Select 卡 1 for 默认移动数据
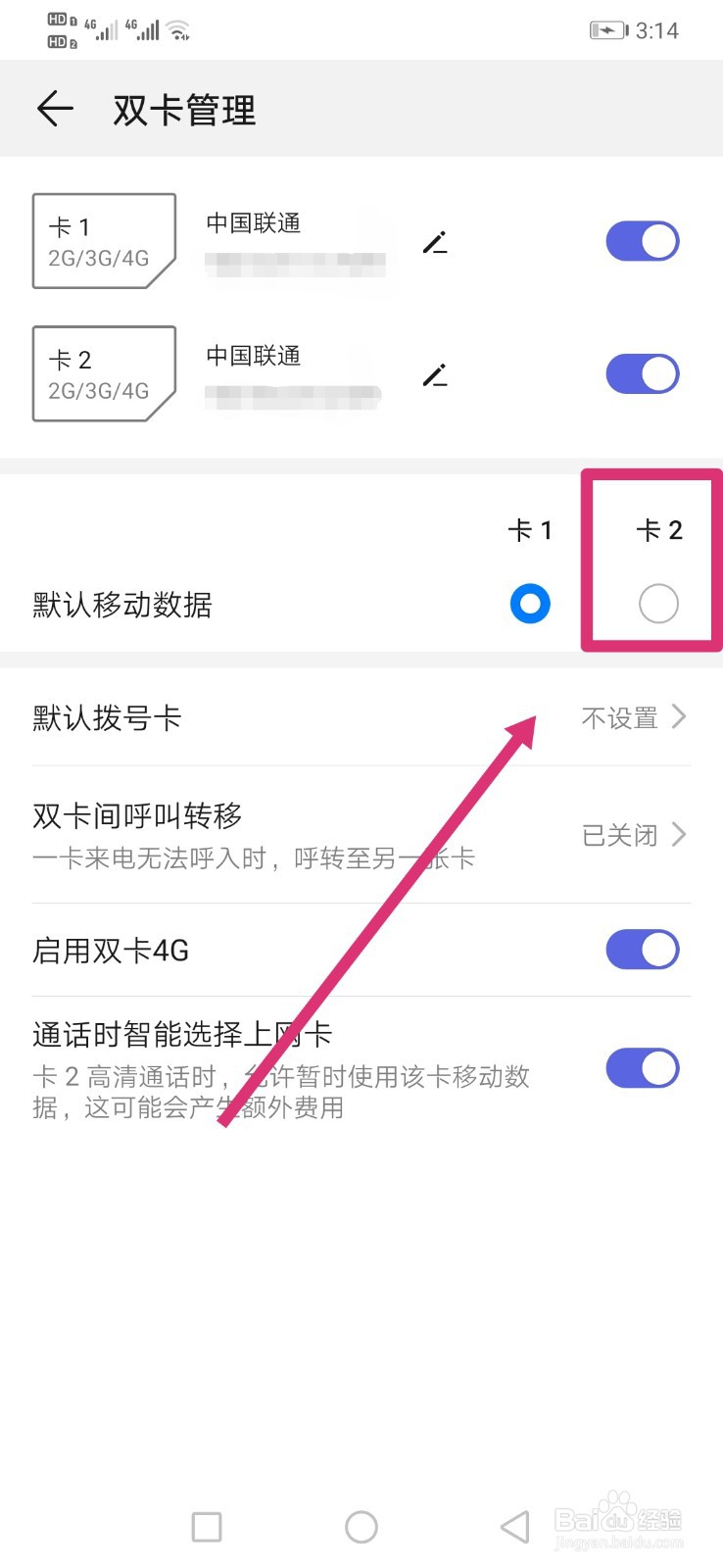The width and height of the screenshot is (723, 1568). click(x=530, y=604)
